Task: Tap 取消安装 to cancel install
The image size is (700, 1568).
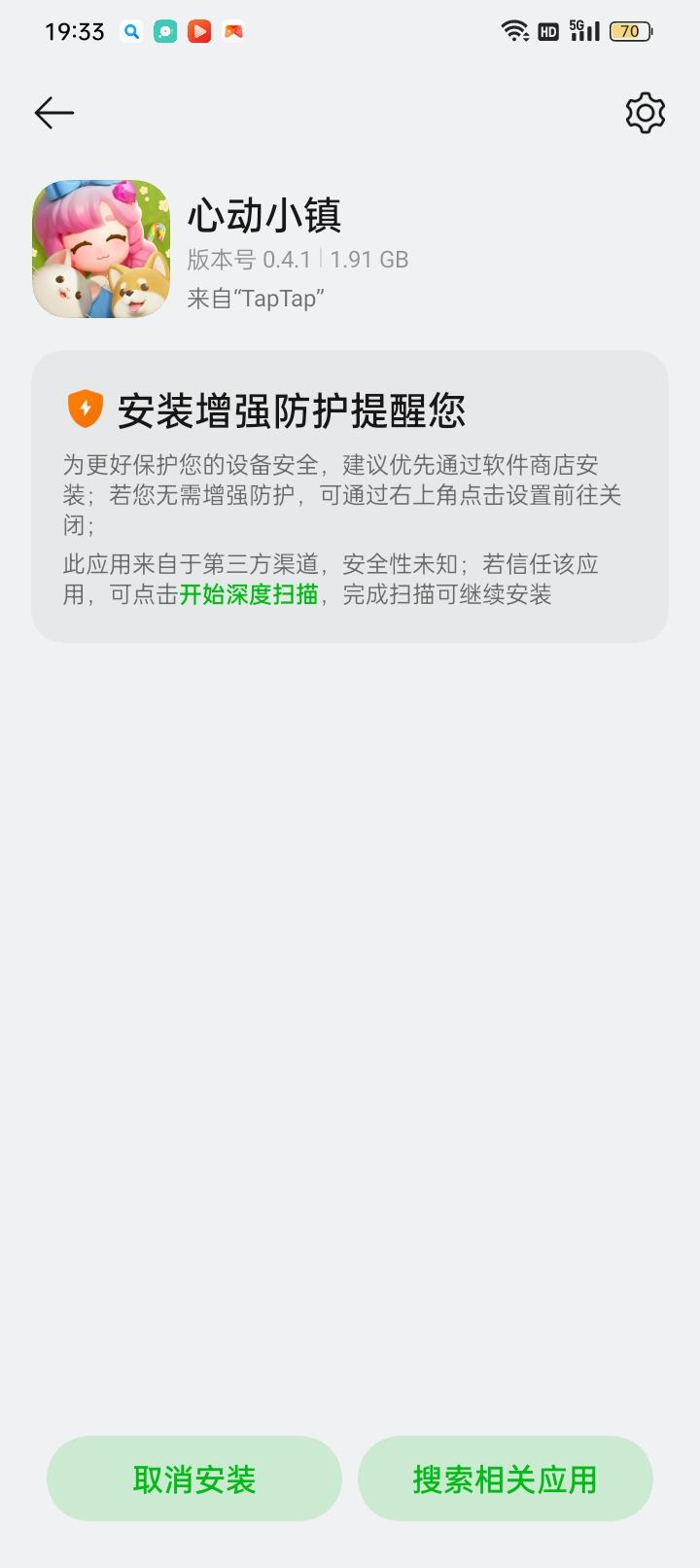Action: pos(194,1479)
